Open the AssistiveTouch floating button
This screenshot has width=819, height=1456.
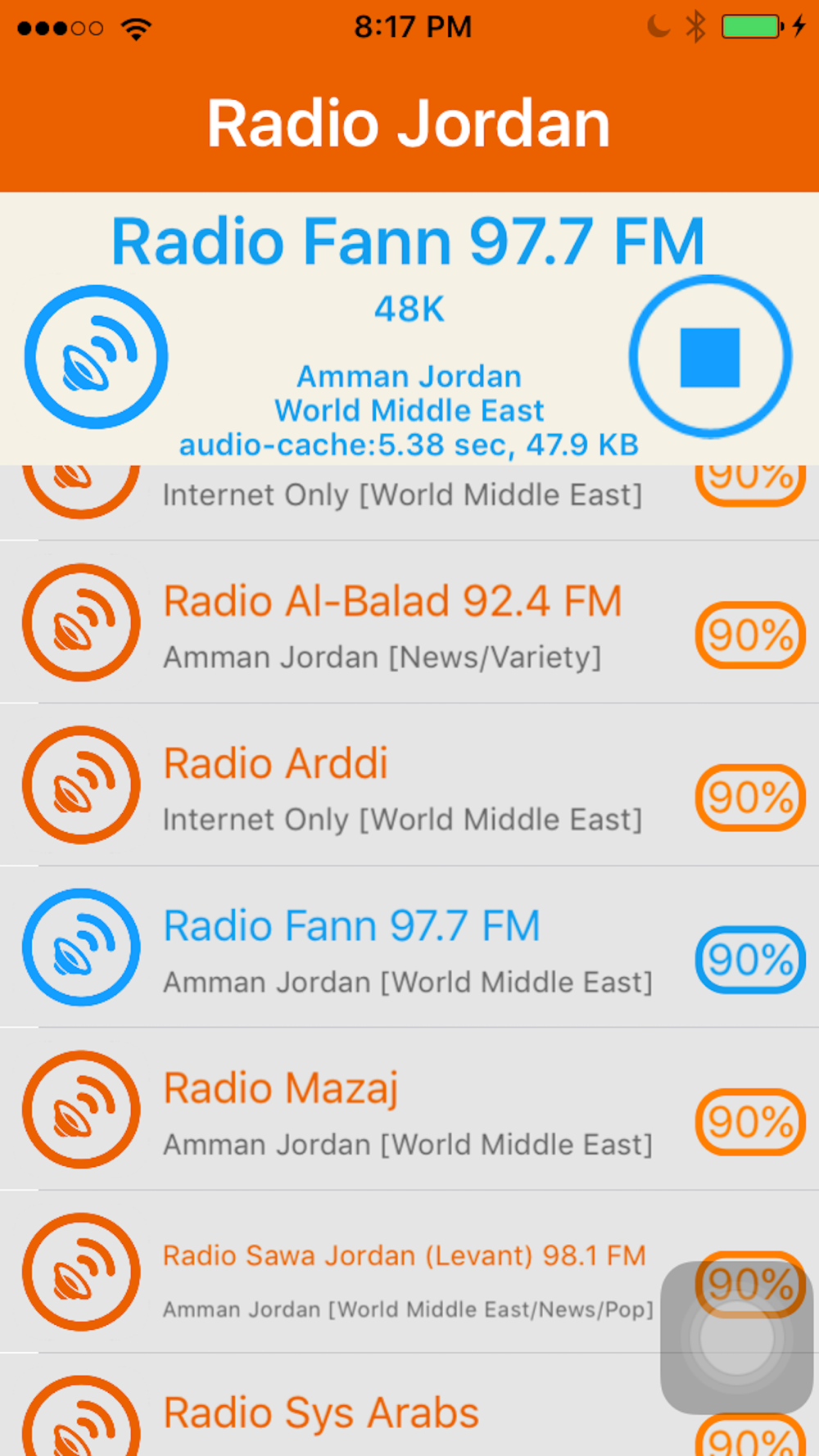click(737, 1338)
